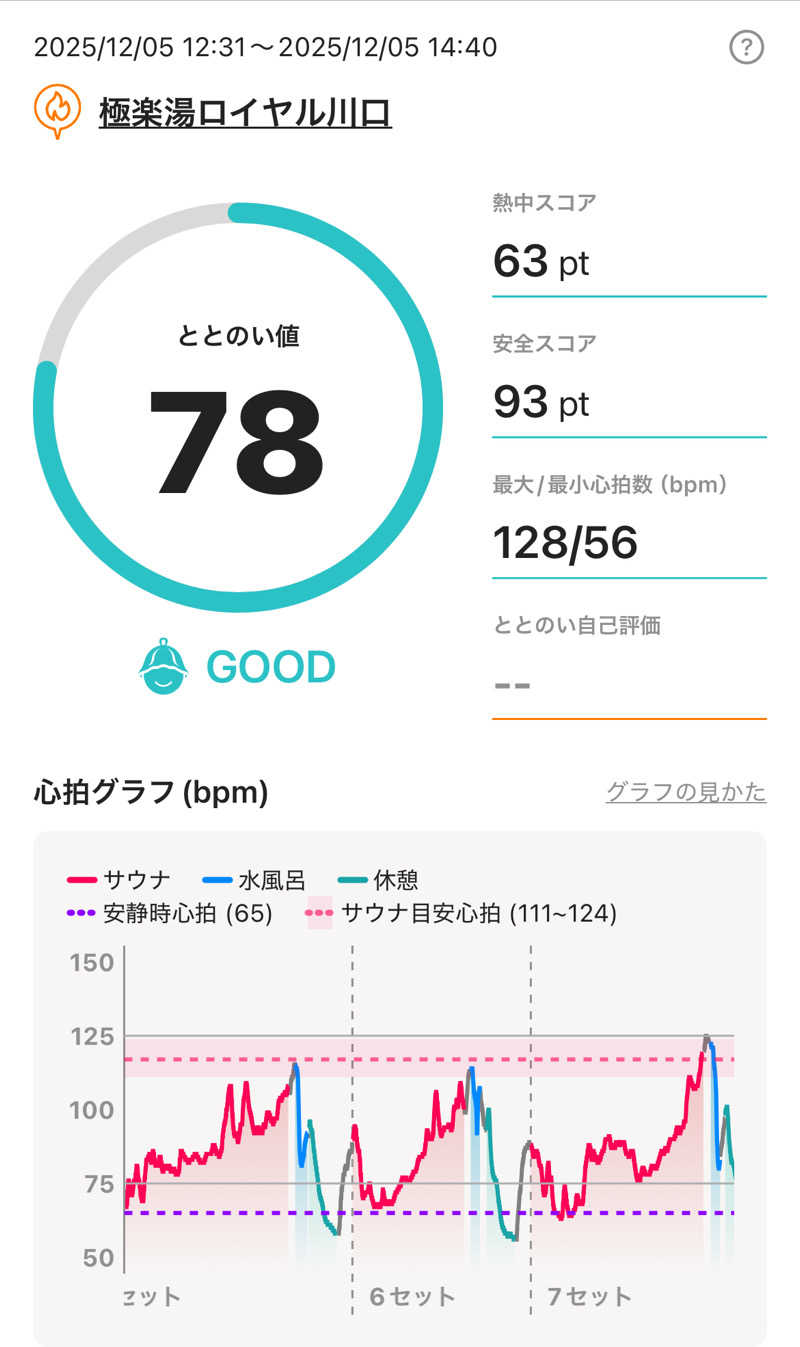The width and height of the screenshot is (800, 1347).
Task: Set the ととのい自己評価 self-rating value
Action: coord(628,685)
